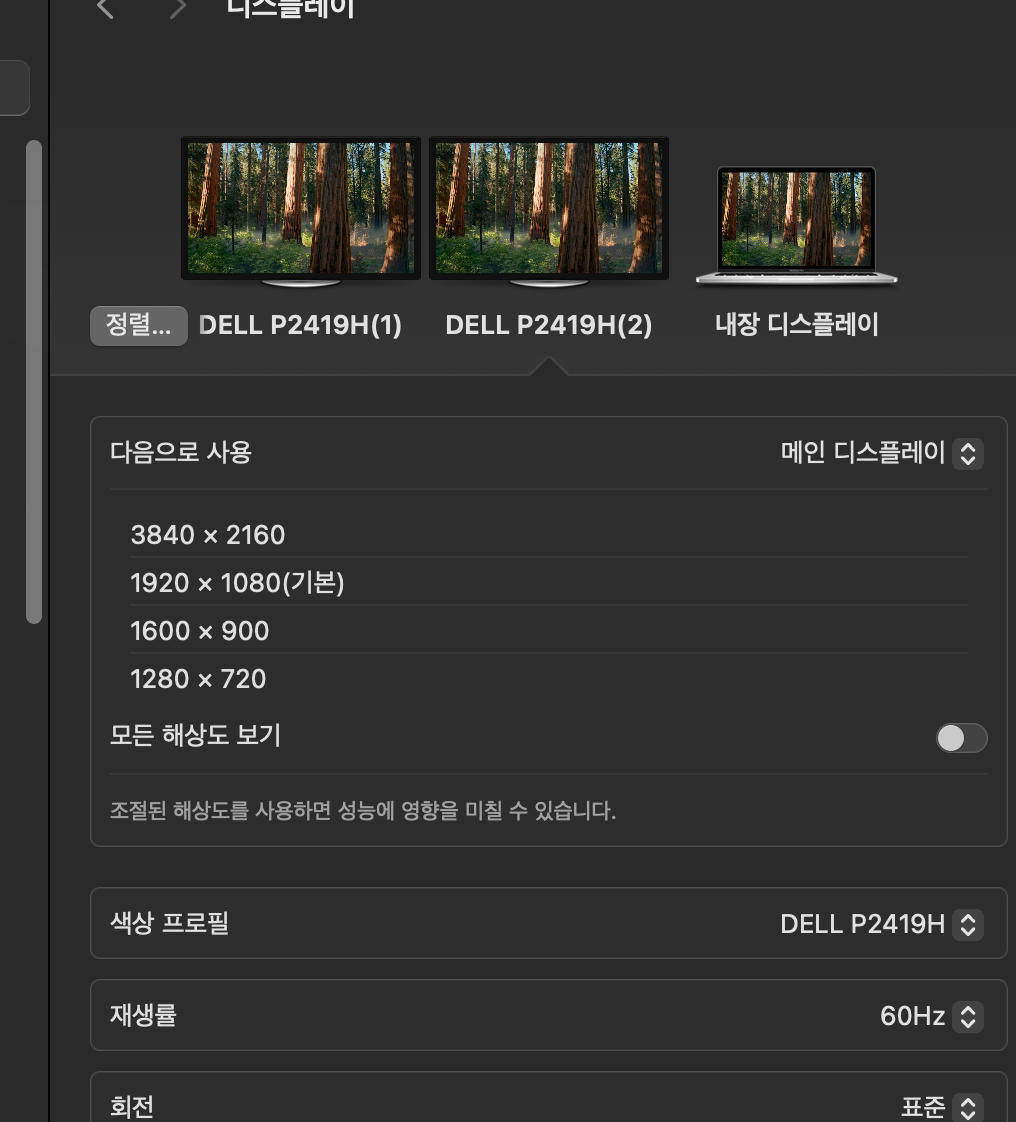Screen dimensions: 1016x1122
Task: Choose the 1280 × 720 resolution
Action: (198, 679)
